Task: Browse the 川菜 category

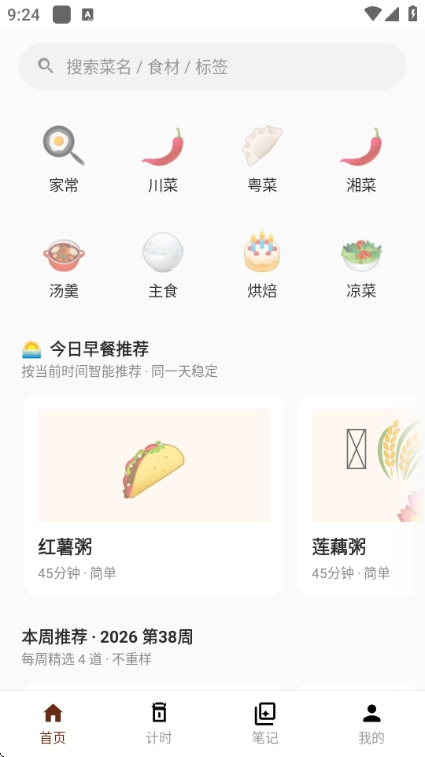Action: pyautogui.click(x=163, y=159)
